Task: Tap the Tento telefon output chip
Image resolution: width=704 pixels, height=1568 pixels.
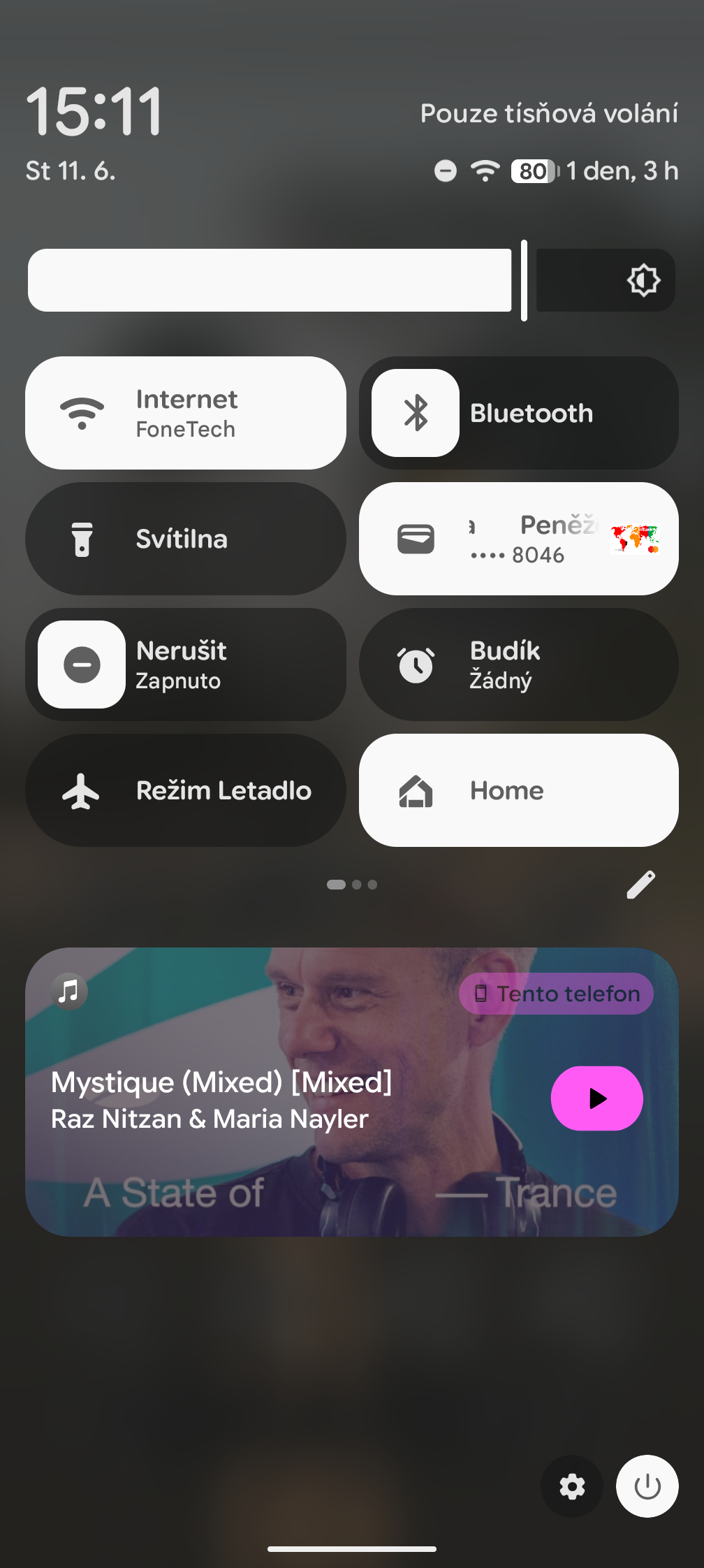Action: (x=557, y=994)
